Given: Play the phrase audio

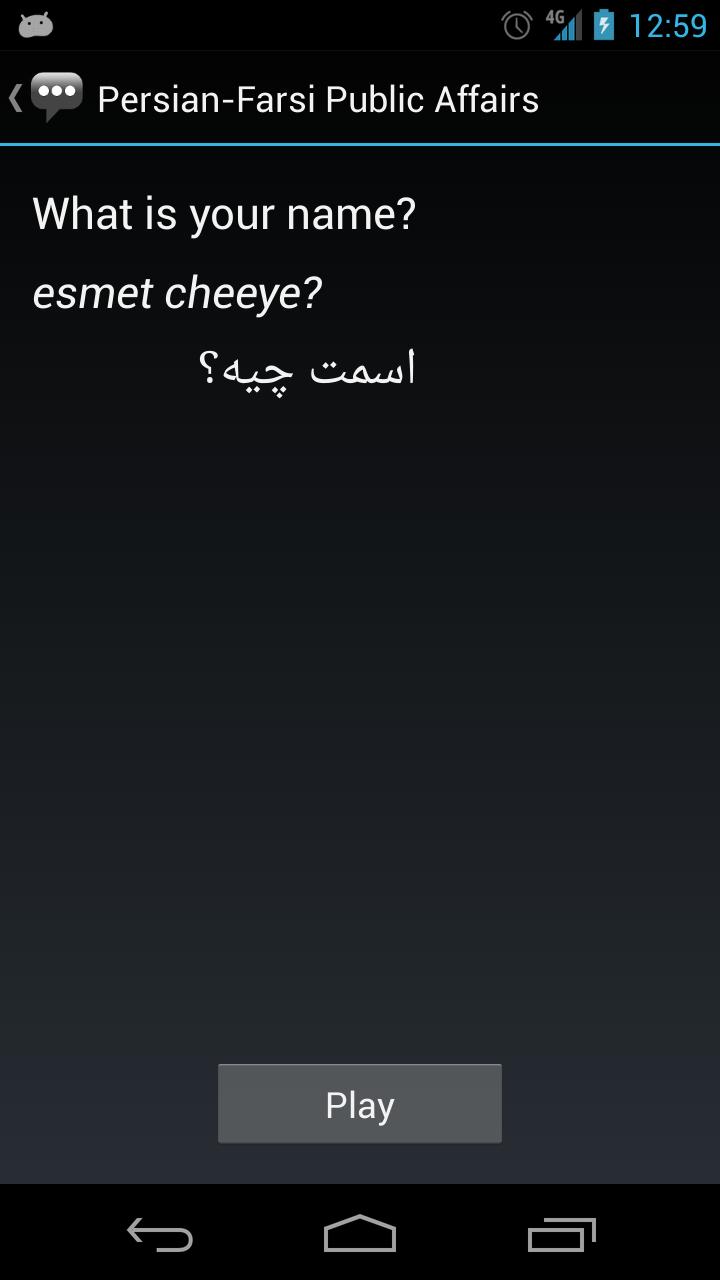Looking at the screenshot, I should pos(360,1104).
